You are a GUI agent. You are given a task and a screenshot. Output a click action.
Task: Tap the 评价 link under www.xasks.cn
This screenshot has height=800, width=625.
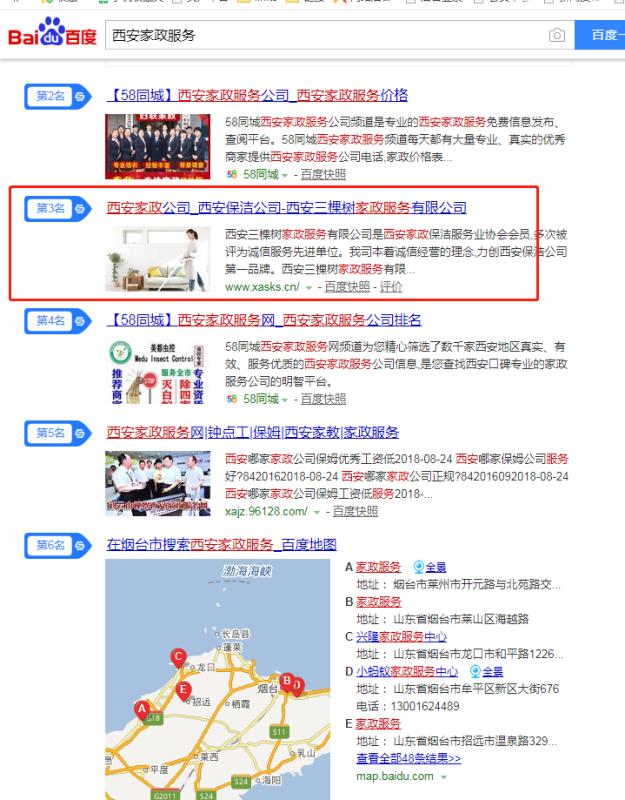(x=391, y=286)
